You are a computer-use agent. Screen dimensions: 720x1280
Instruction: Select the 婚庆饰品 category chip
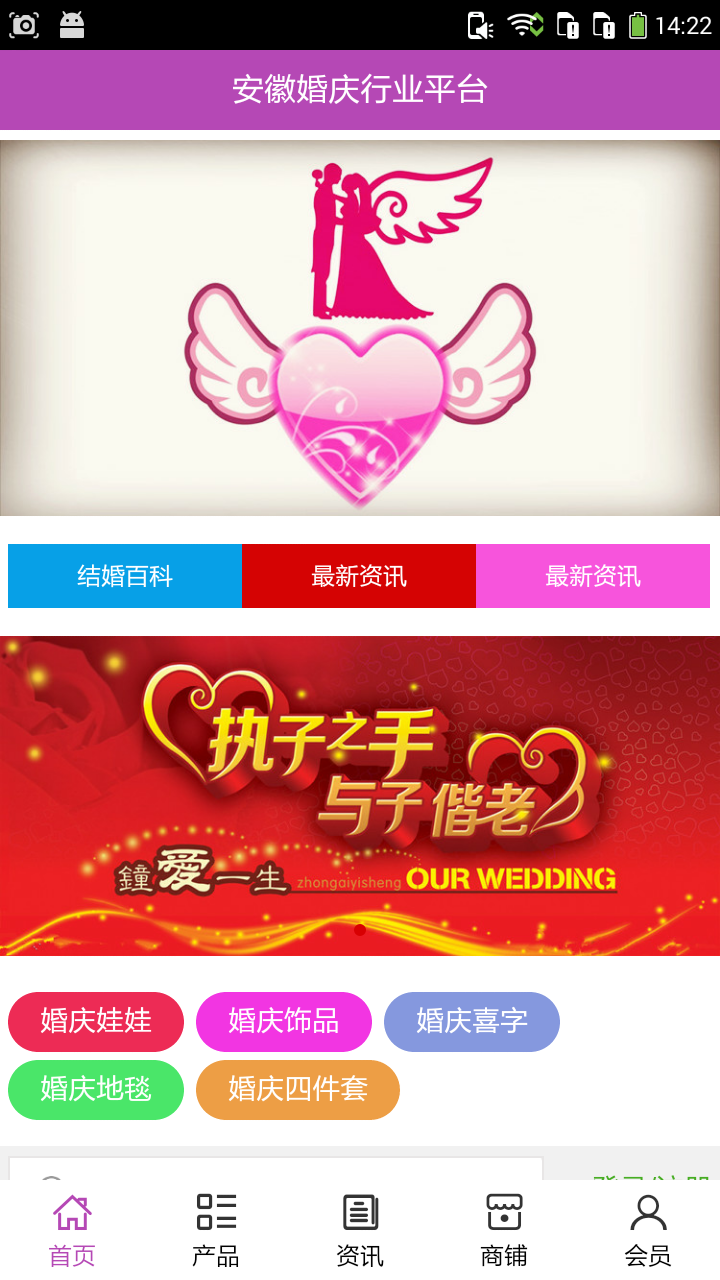(x=284, y=1022)
